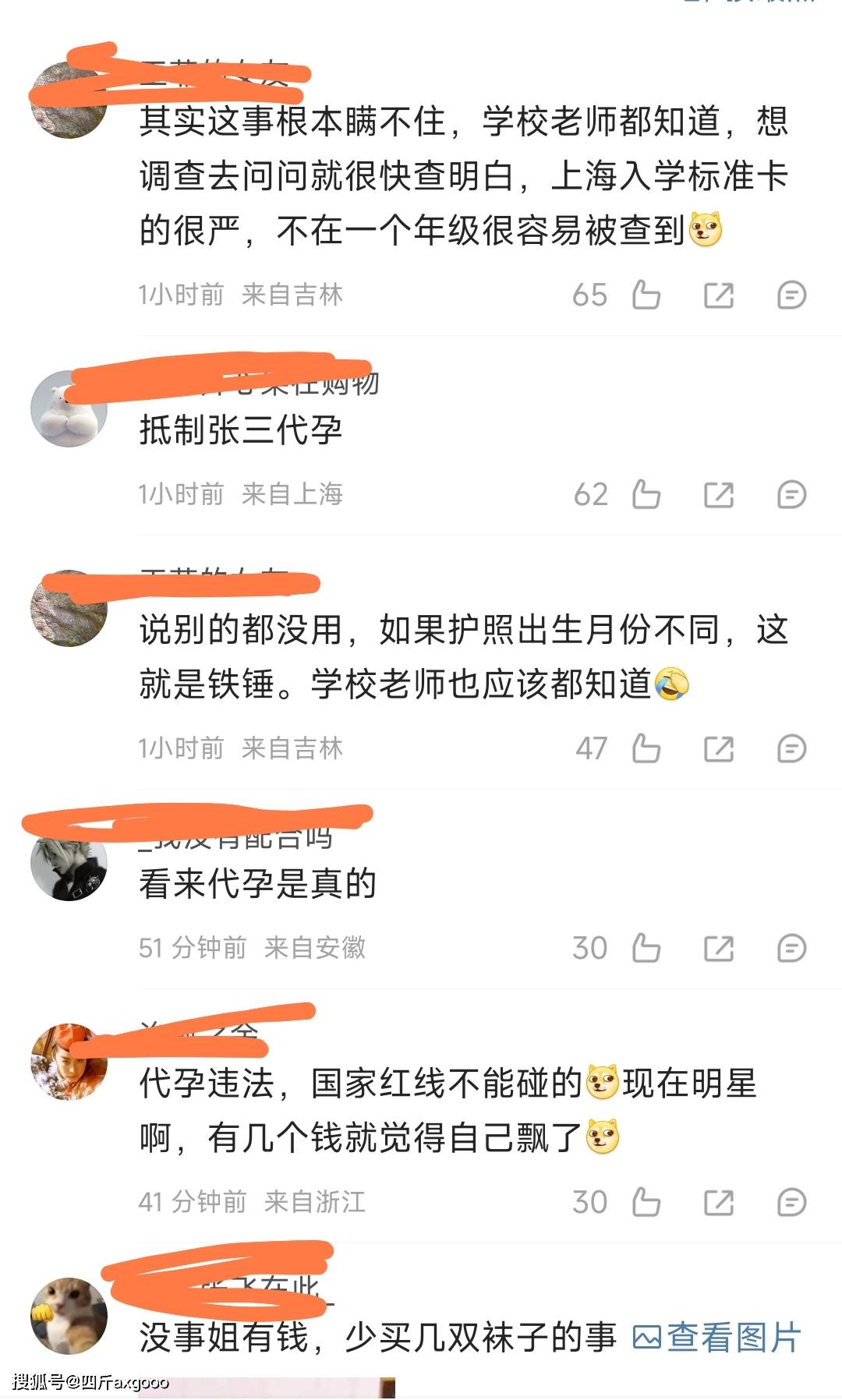Share the comment 代孕违法，国家红线不能碰的
This screenshot has width=842, height=1400.
pos(719,1202)
